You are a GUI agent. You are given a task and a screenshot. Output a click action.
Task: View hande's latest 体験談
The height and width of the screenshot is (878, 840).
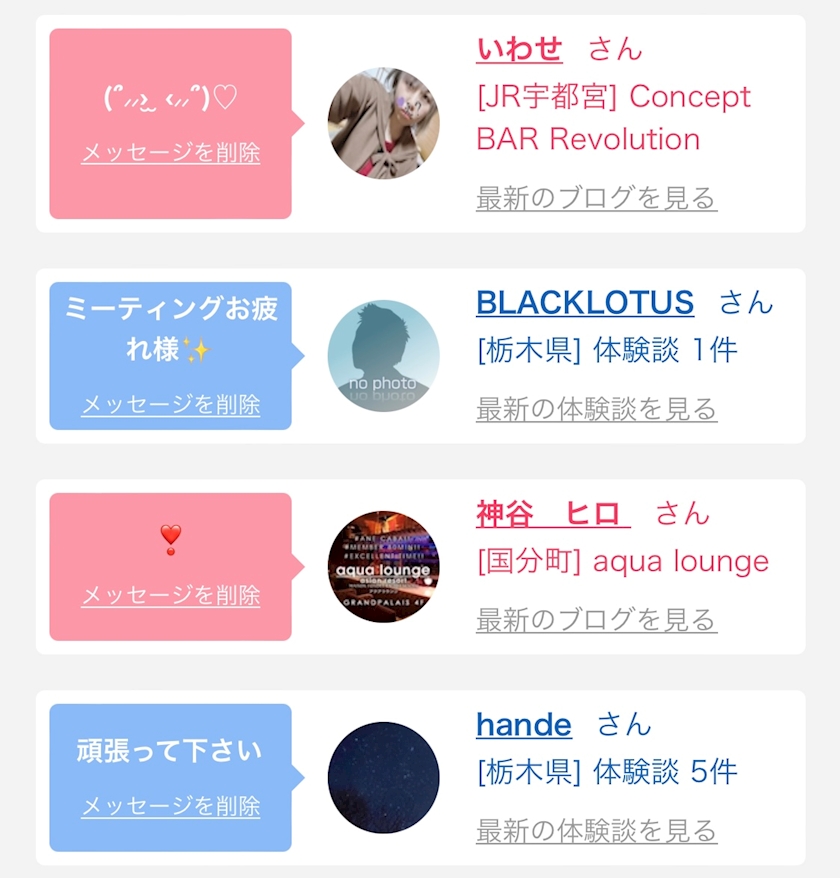596,830
